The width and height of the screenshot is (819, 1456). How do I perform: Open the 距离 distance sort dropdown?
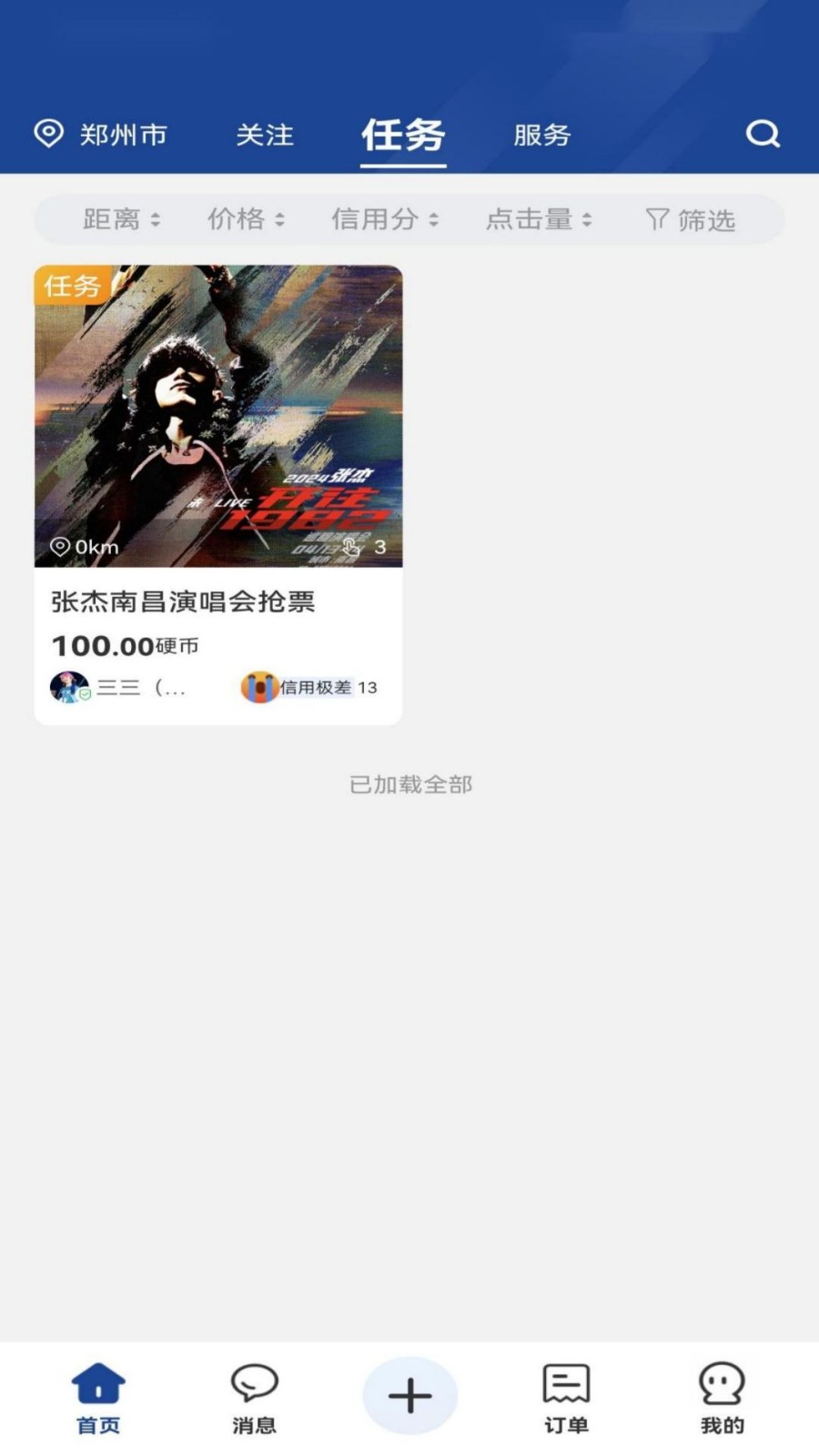tap(123, 218)
